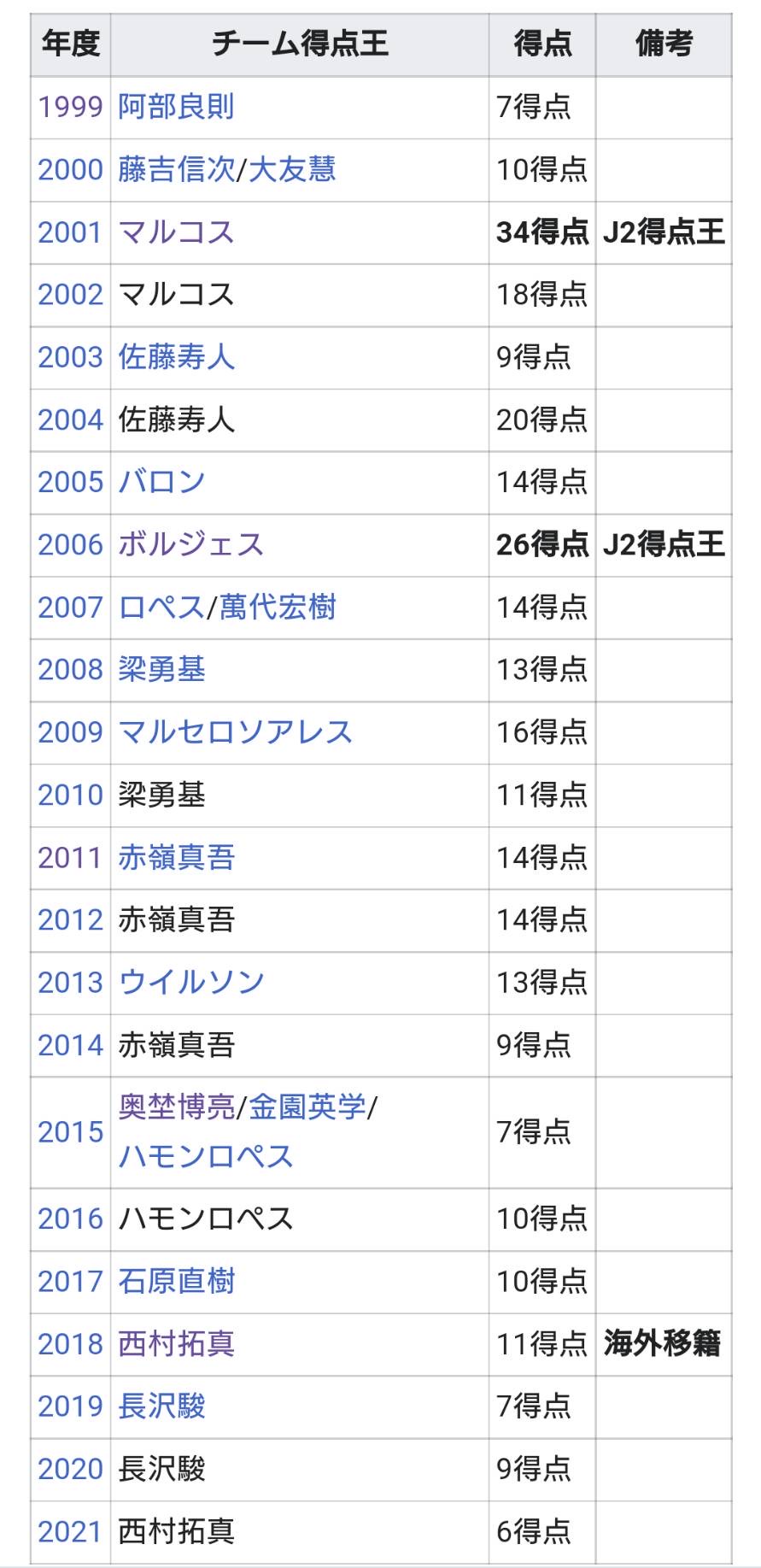Viewport: 761px width, 1568px height.
Task: Open the 大友慧 player page
Action: pos(292,169)
